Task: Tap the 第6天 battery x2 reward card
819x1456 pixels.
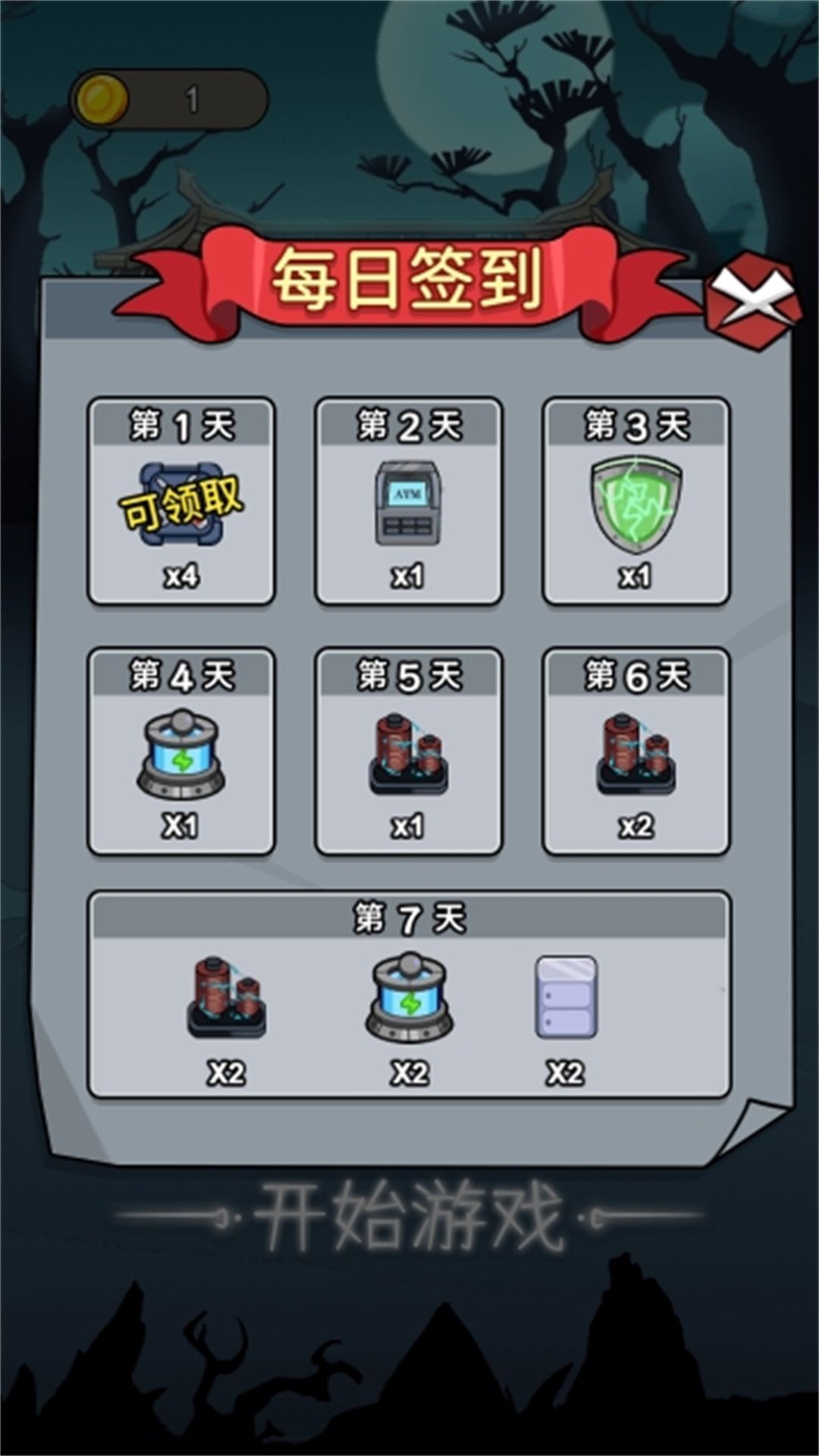Action: pyautogui.click(x=636, y=752)
